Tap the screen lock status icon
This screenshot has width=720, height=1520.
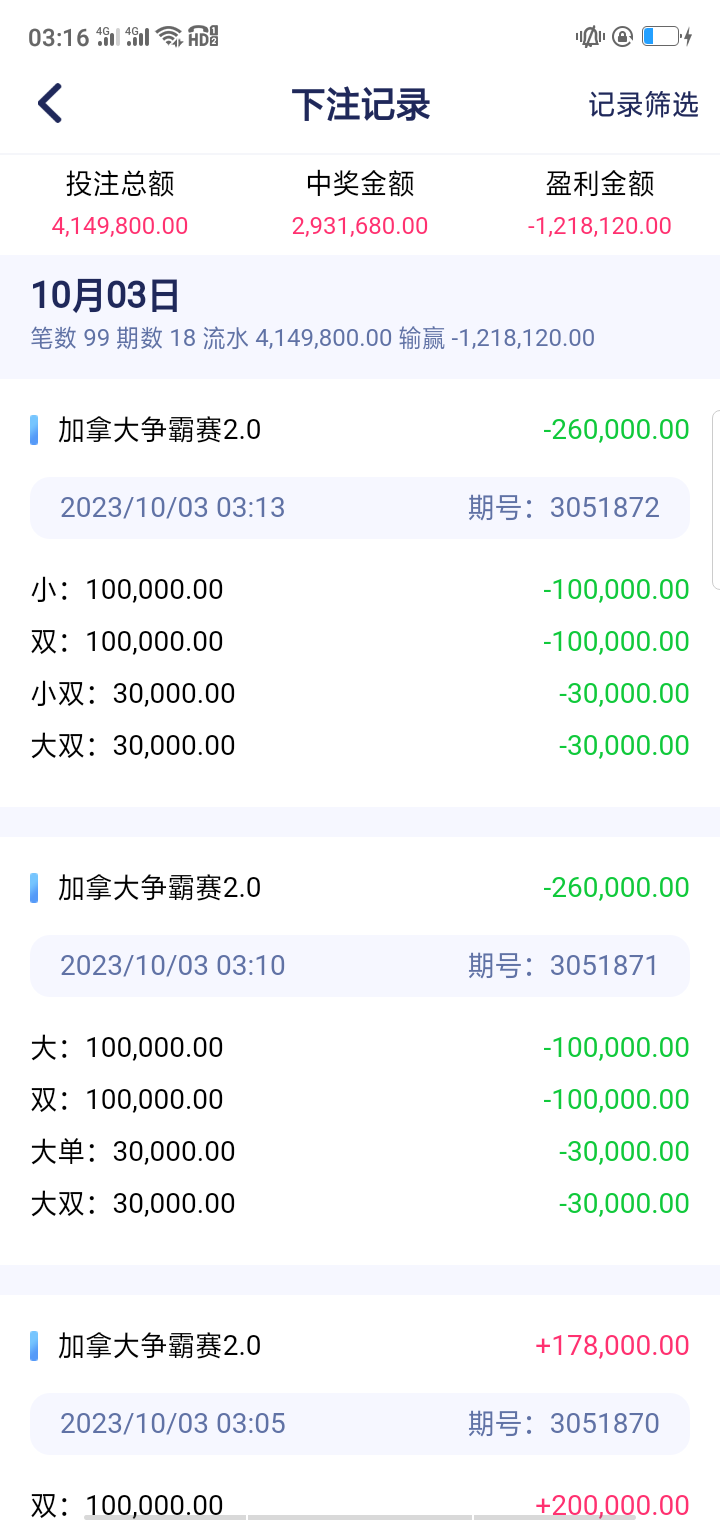coord(620,37)
